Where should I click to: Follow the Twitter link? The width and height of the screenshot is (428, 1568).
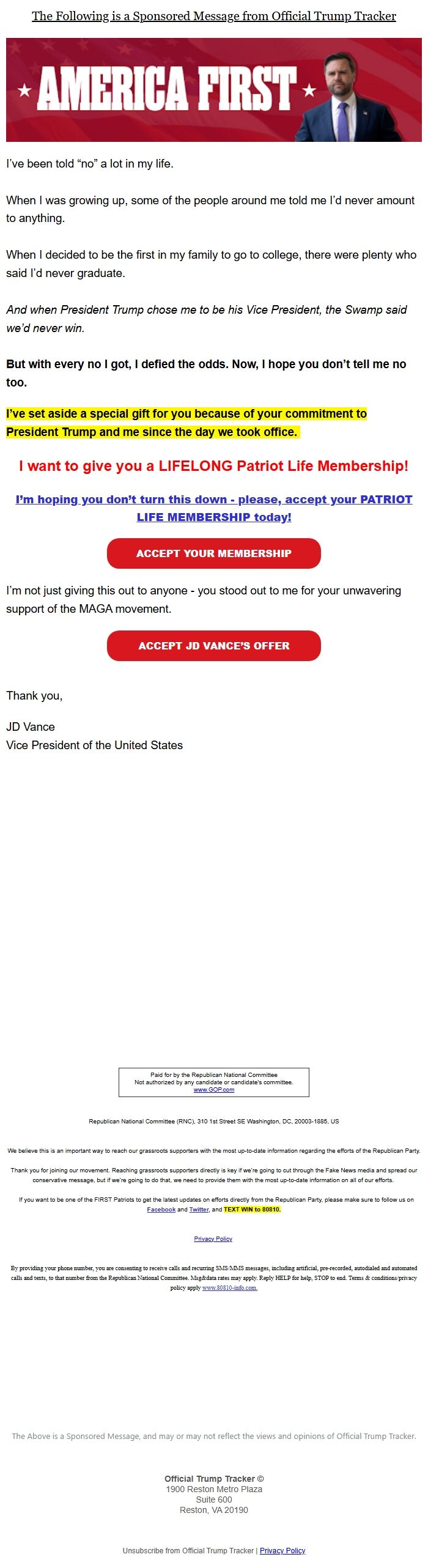(x=199, y=1209)
